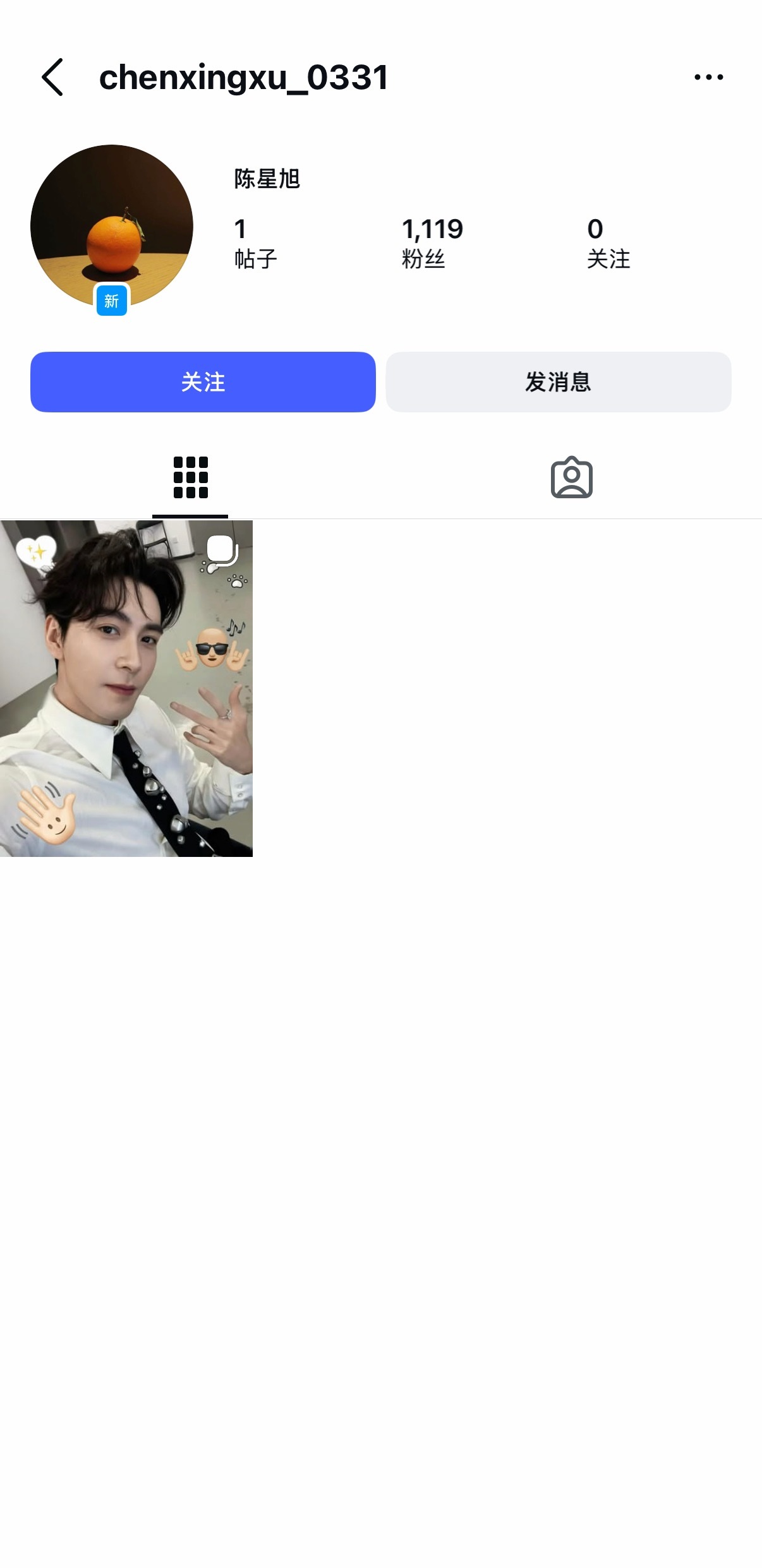The image size is (762, 1568).
Task: Open the three-dot options menu
Action: coord(708,77)
